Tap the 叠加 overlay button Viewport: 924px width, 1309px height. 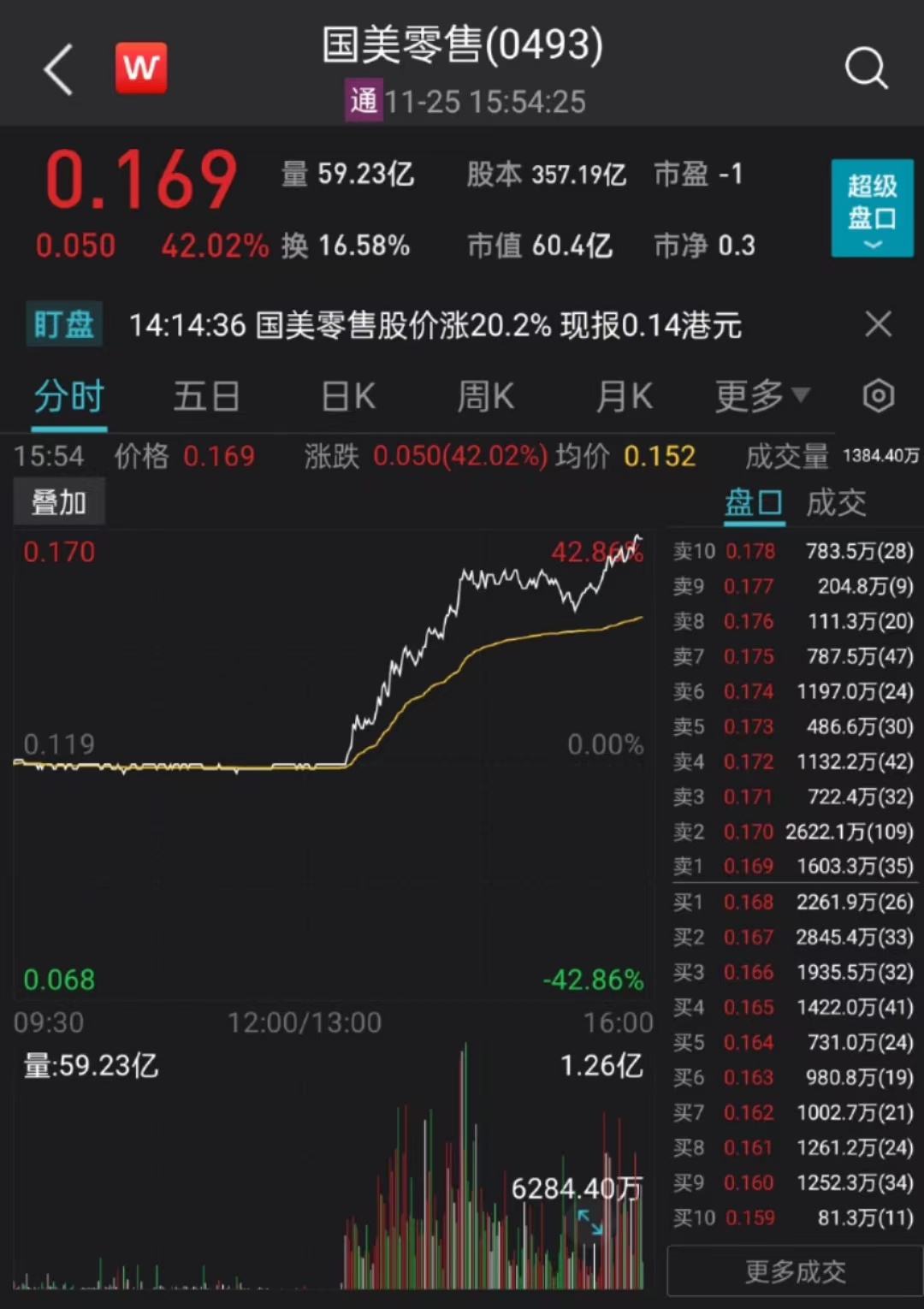59,502
